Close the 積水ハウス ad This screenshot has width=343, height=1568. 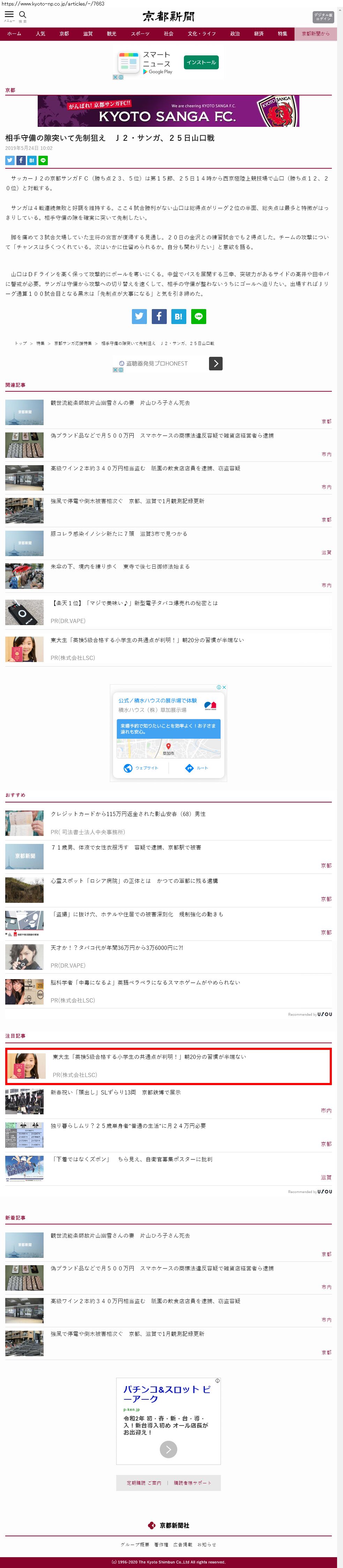(224, 687)
